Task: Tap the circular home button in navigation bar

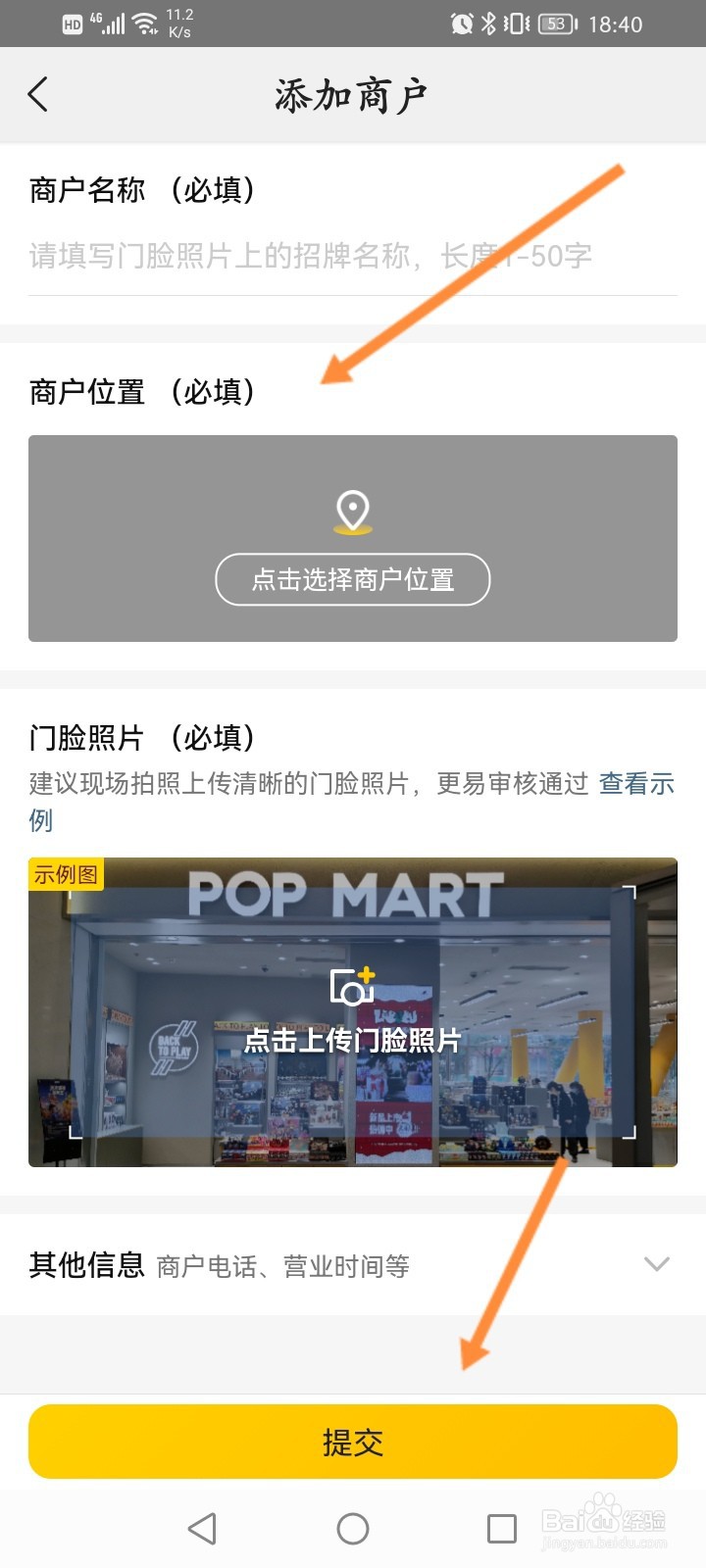Action: (353, 1528)
